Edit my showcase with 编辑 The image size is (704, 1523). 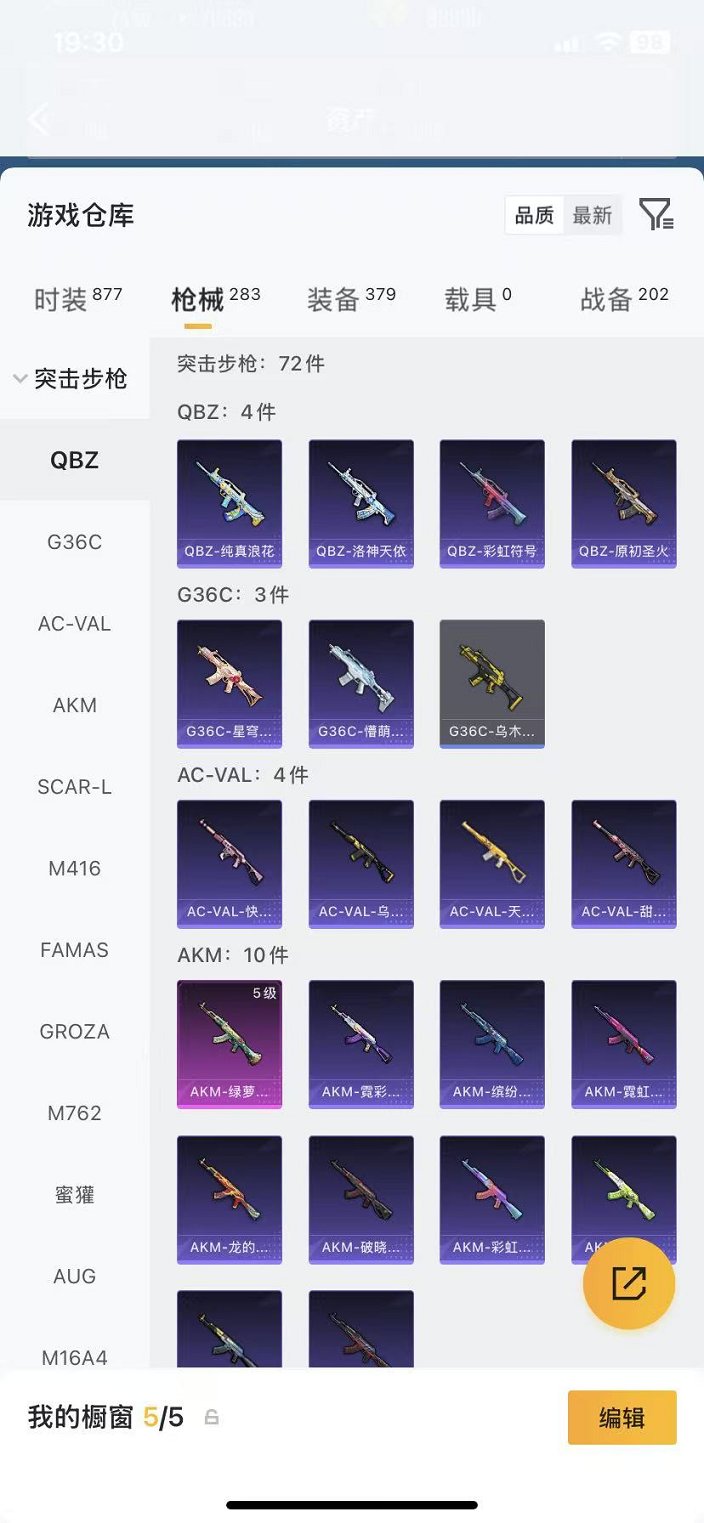tap(621, 1417)
